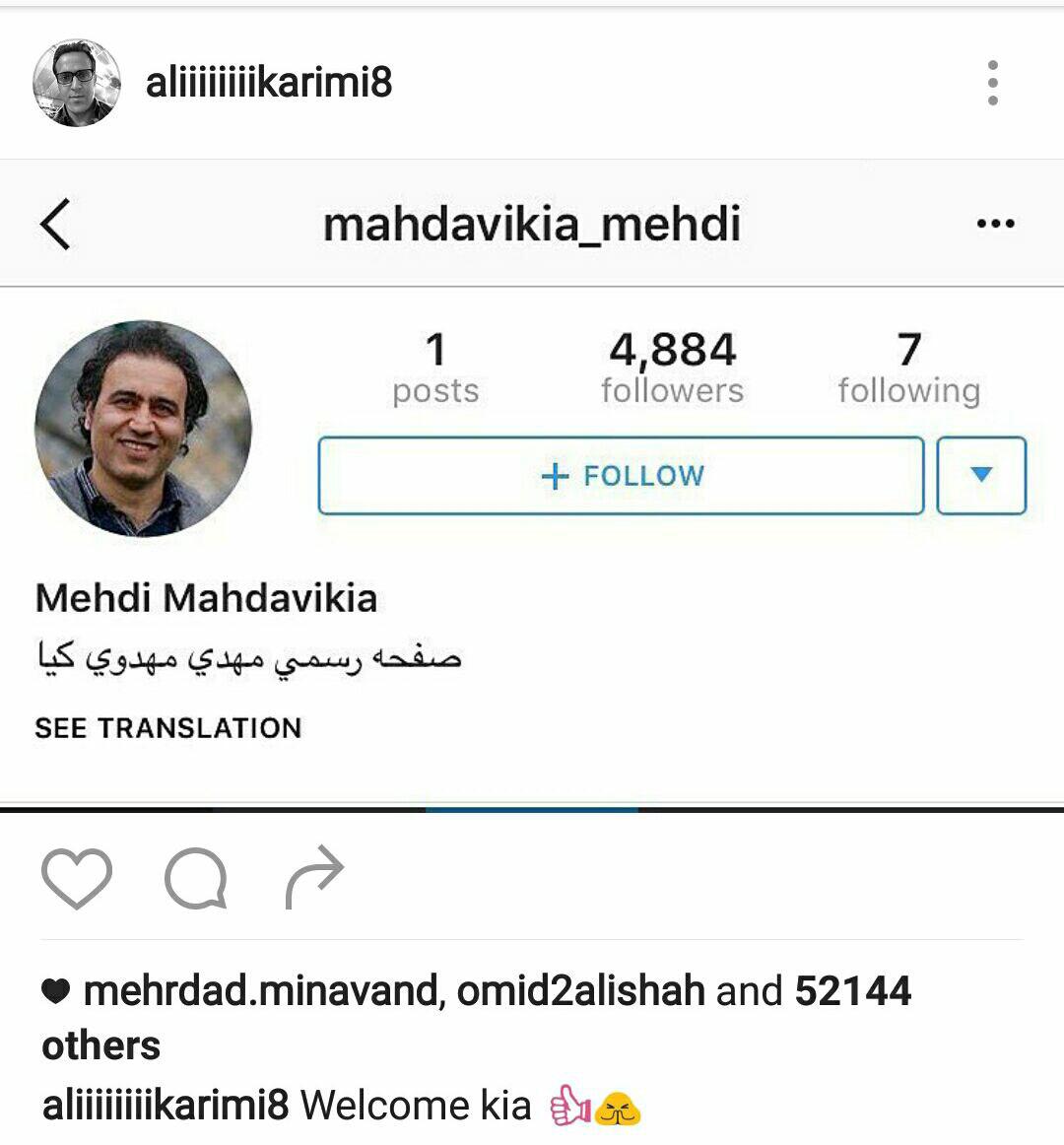Viewport: 1064px width, 1145px height.
Task: Open comments via the speech bubble icon
Action: pos(196,877)
